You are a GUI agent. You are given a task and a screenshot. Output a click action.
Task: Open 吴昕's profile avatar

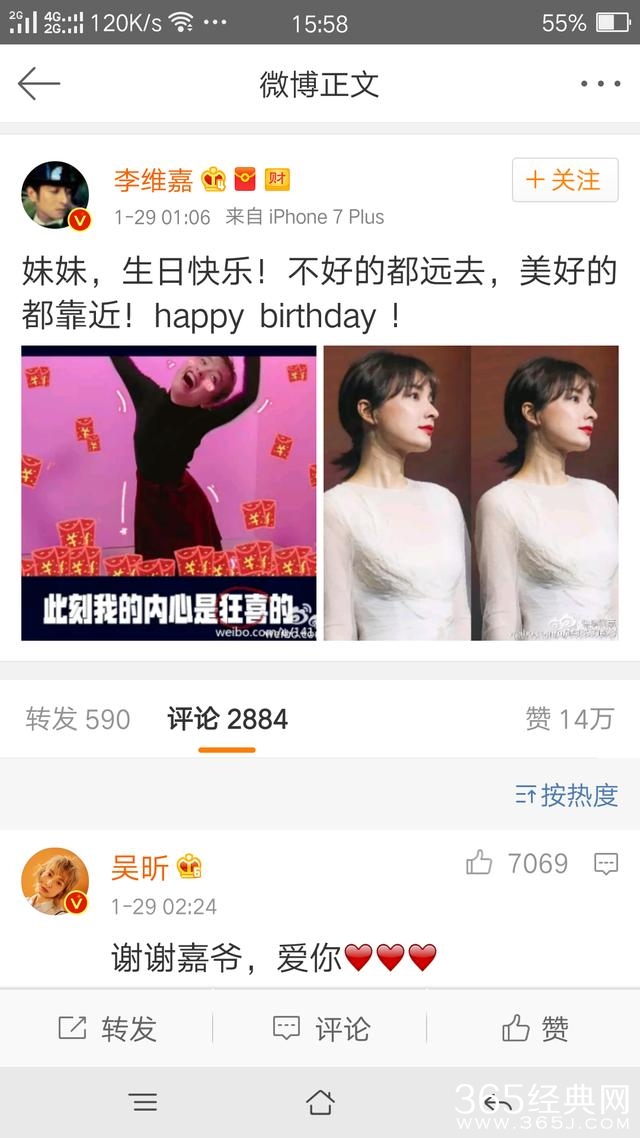(x=55, y=881)
